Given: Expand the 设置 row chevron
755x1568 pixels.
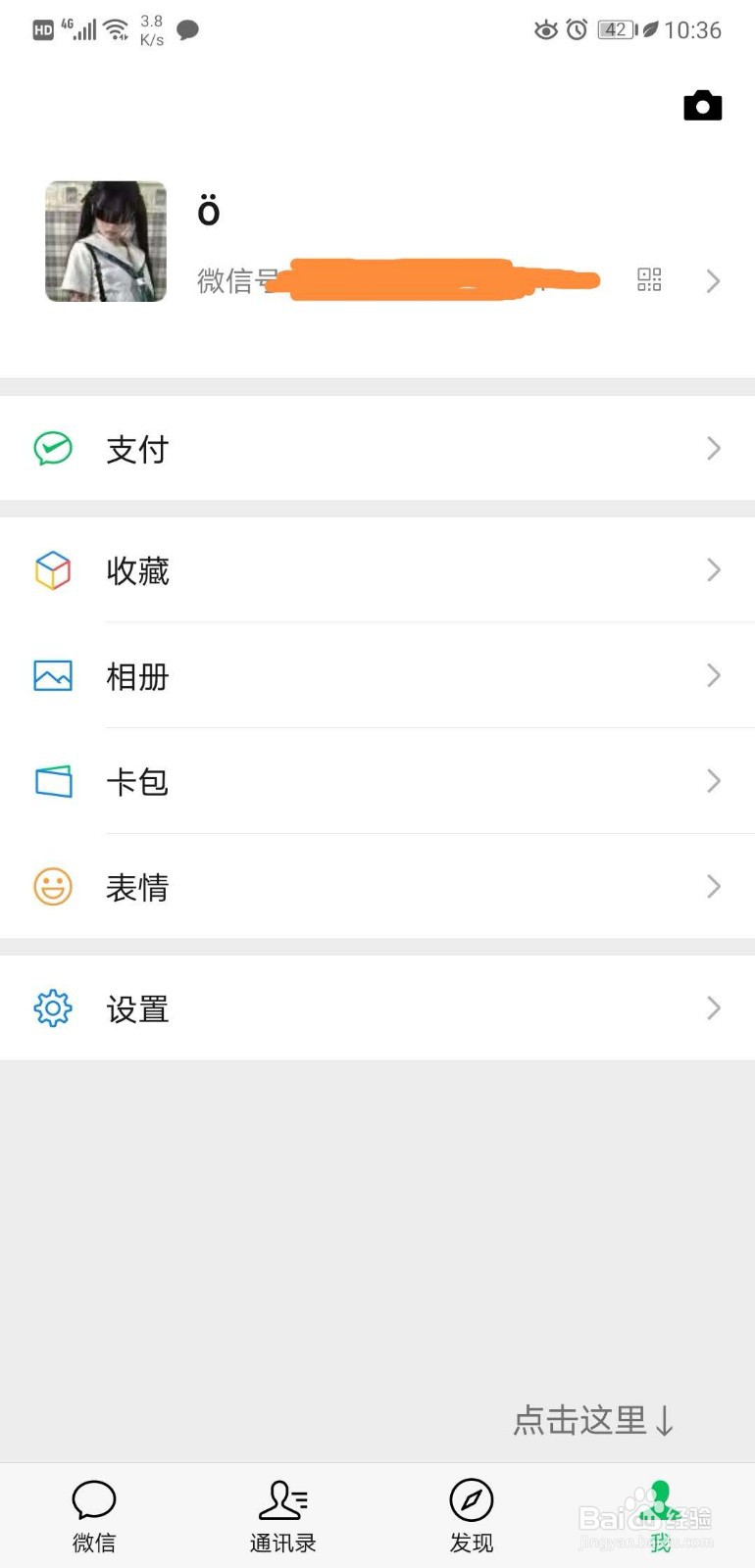Looking at the screenshot, I should tap(713, 1008).
